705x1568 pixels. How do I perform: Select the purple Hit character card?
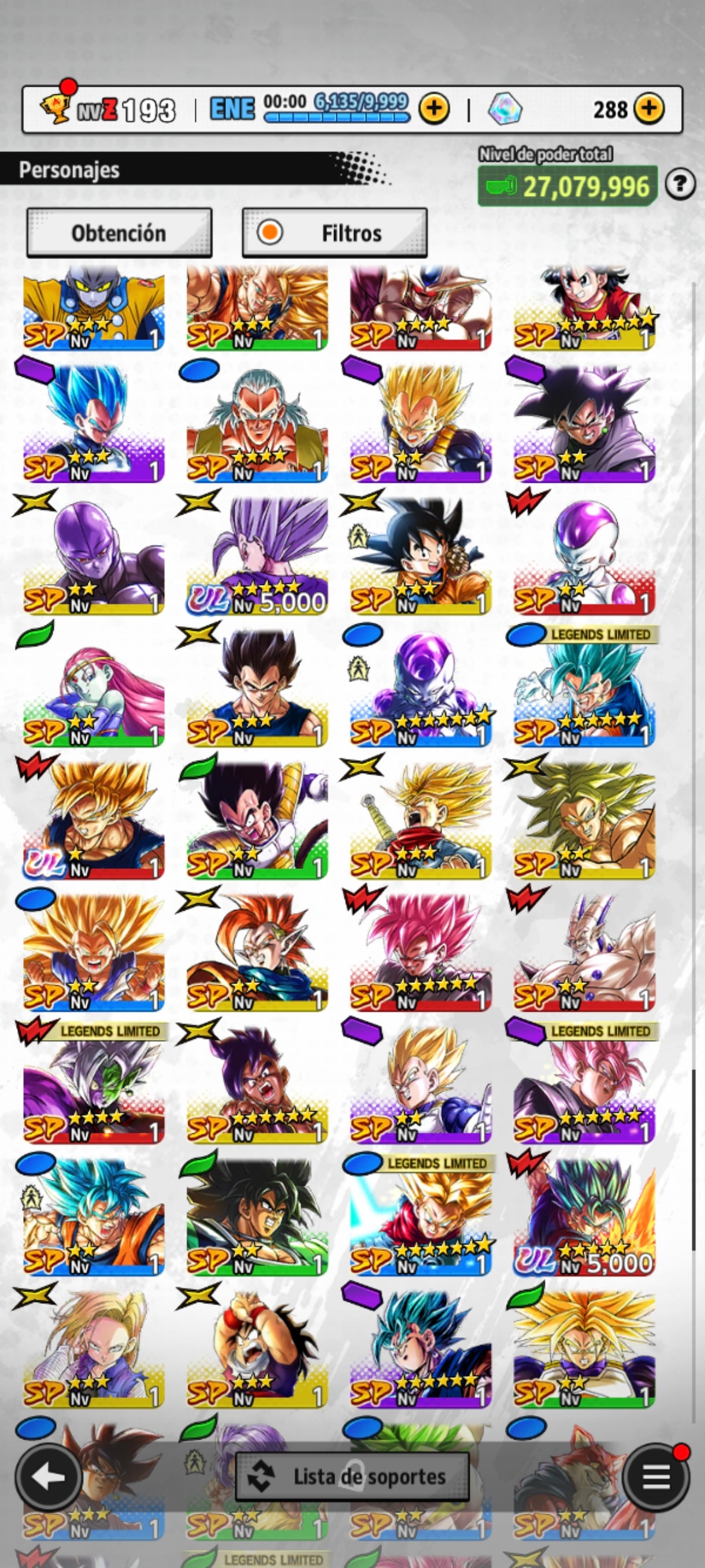click(x=94, y=554)
